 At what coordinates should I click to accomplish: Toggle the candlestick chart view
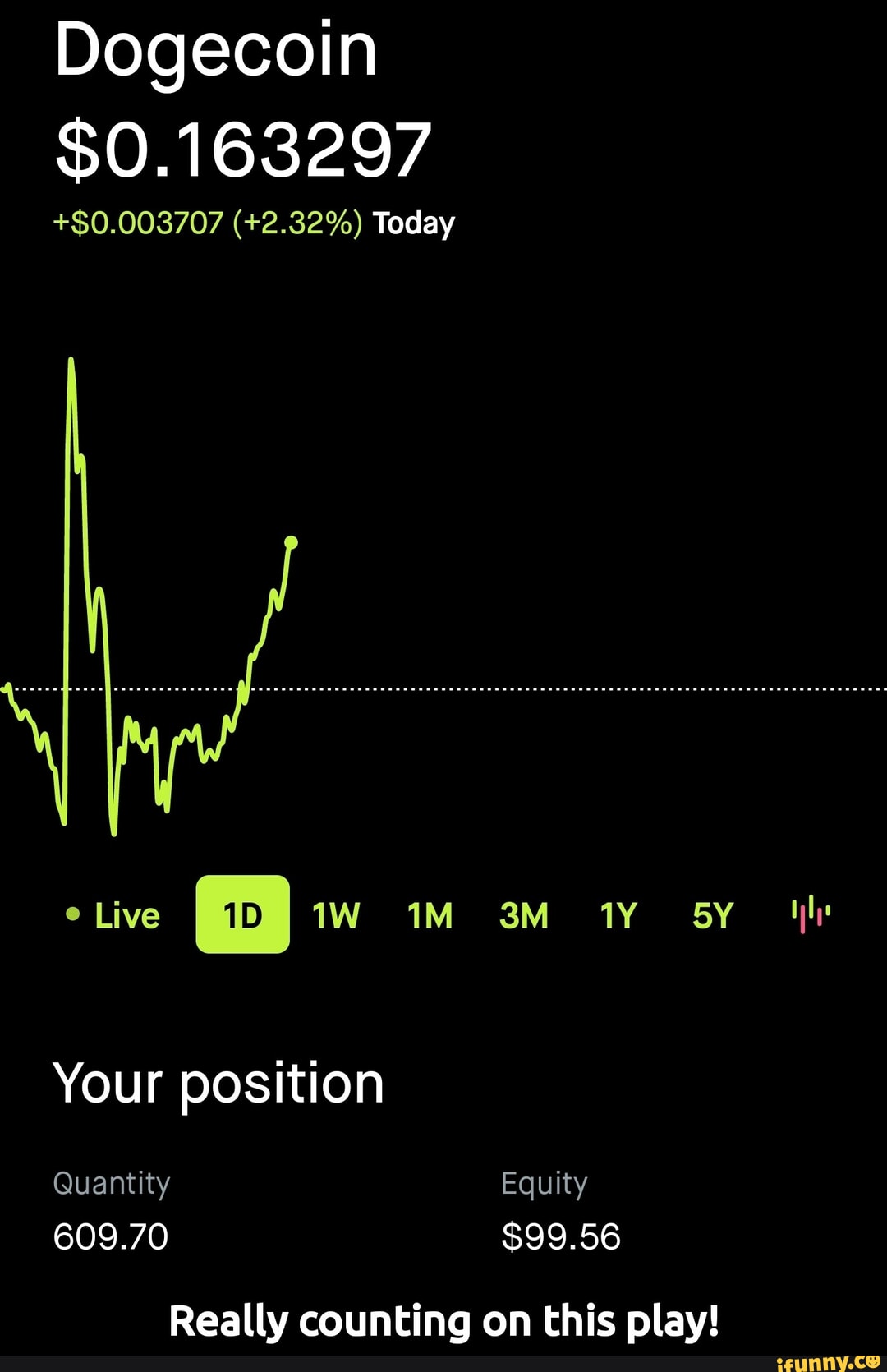tap(811, 914)
